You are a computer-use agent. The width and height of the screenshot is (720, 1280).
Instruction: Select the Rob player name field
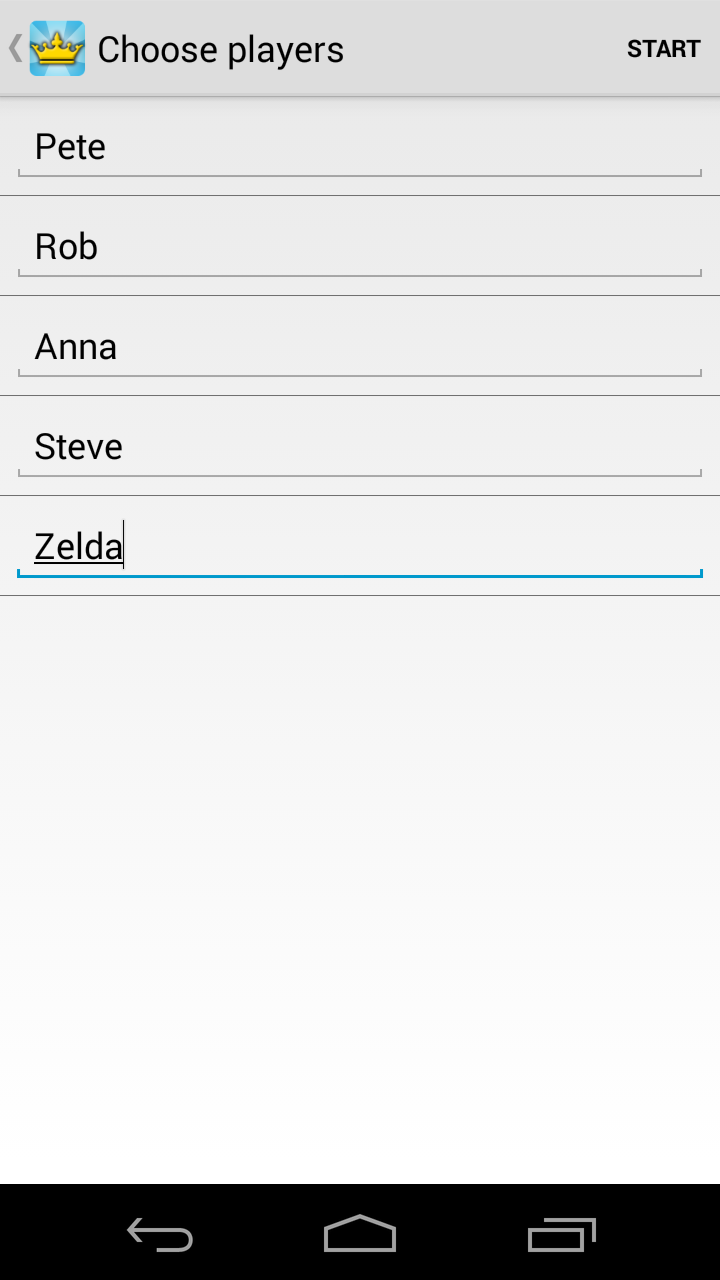[360, 247]
